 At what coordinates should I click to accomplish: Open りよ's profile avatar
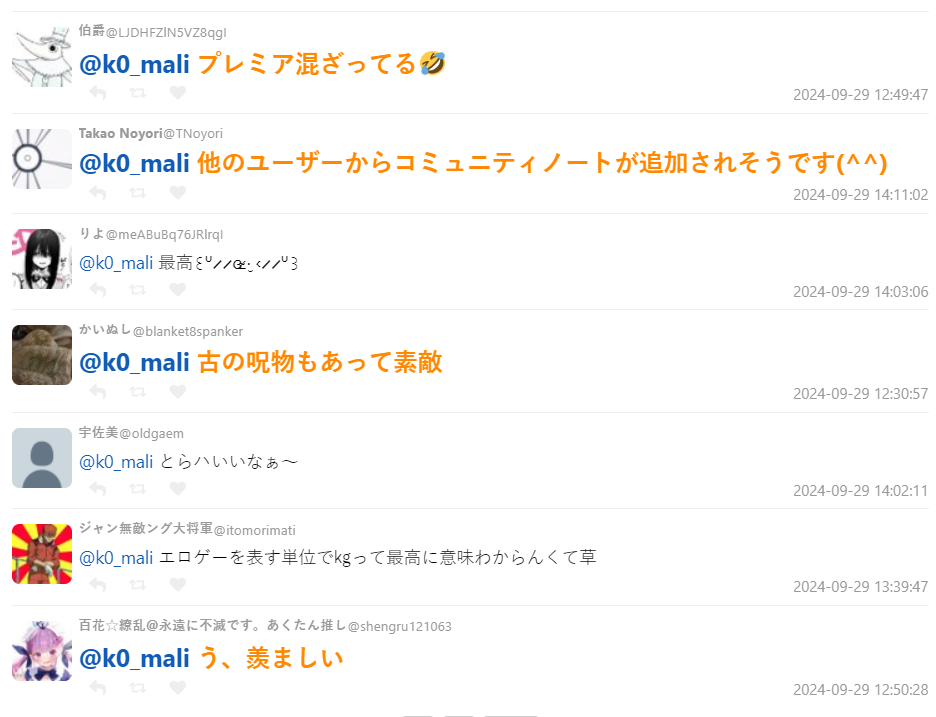tap(42, 258)
